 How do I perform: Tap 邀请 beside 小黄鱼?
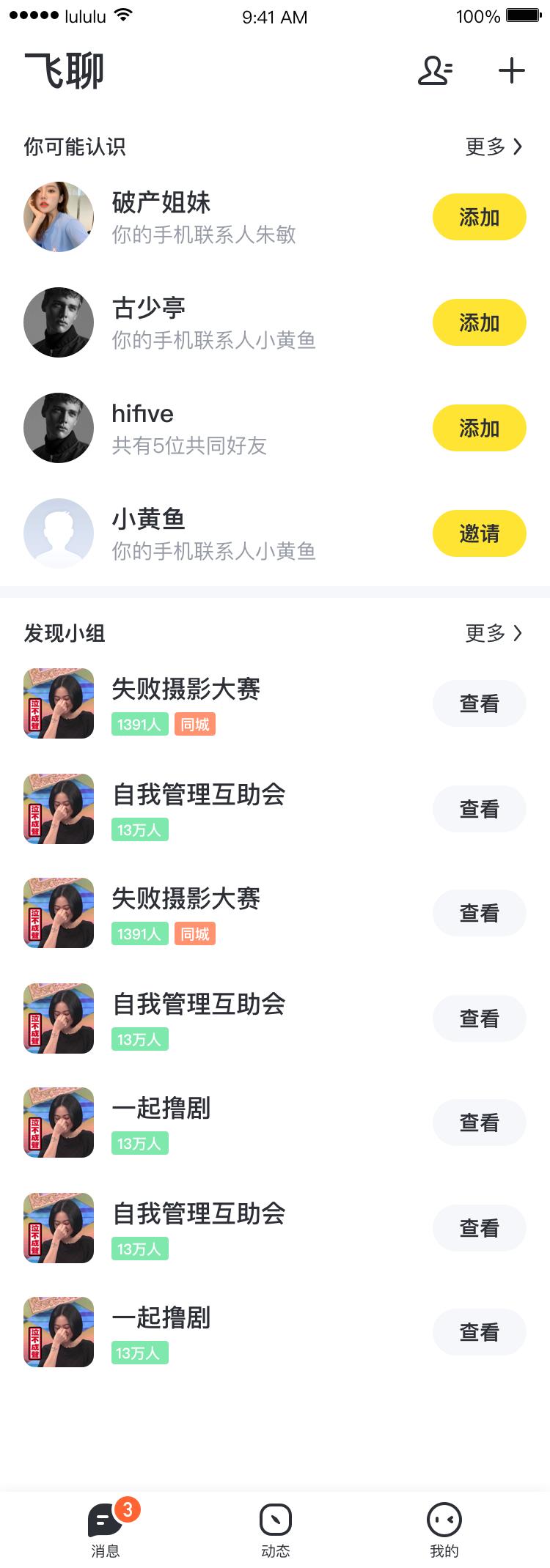(479, 534)
